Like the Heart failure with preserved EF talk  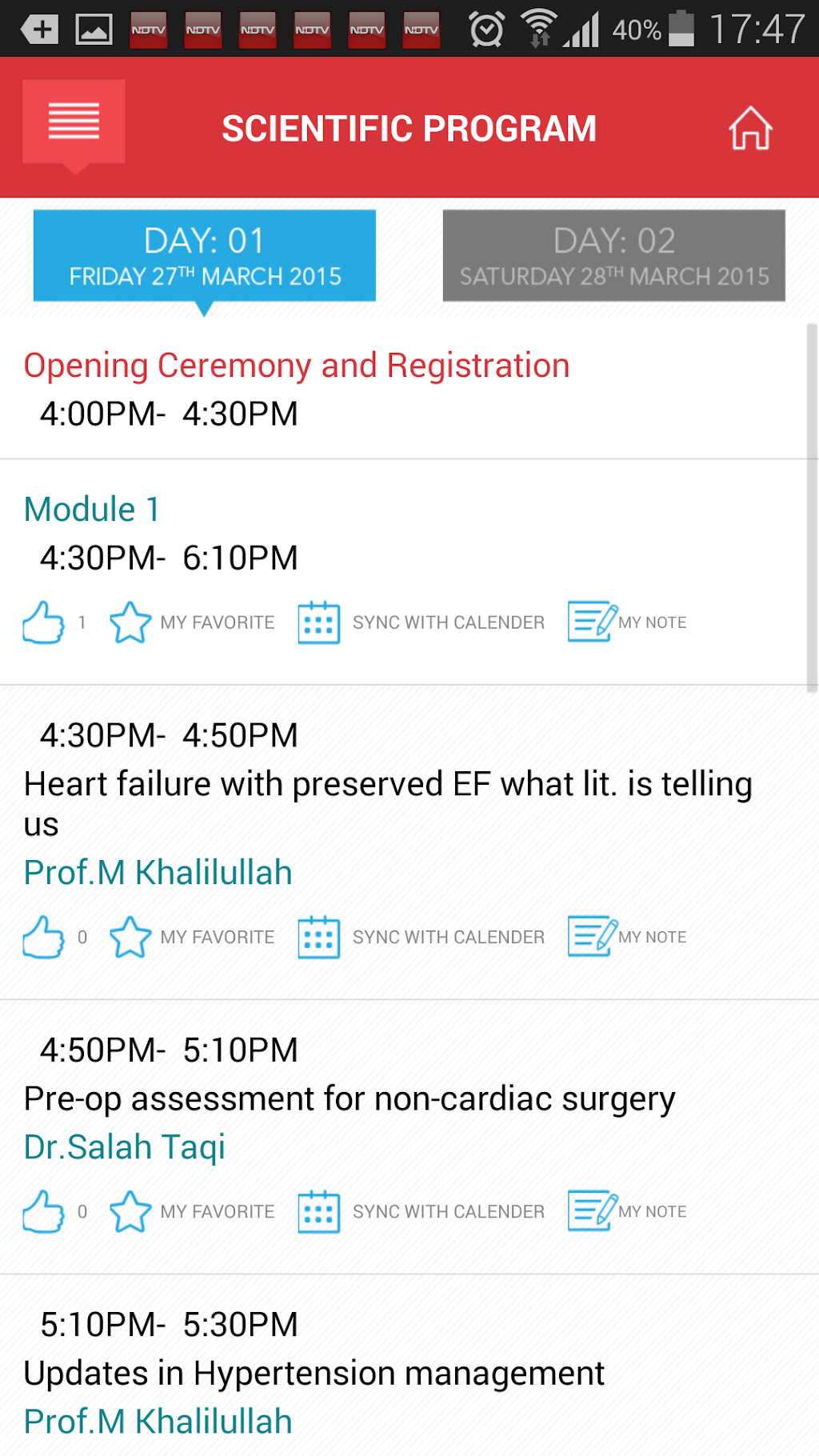pos(44,937)
